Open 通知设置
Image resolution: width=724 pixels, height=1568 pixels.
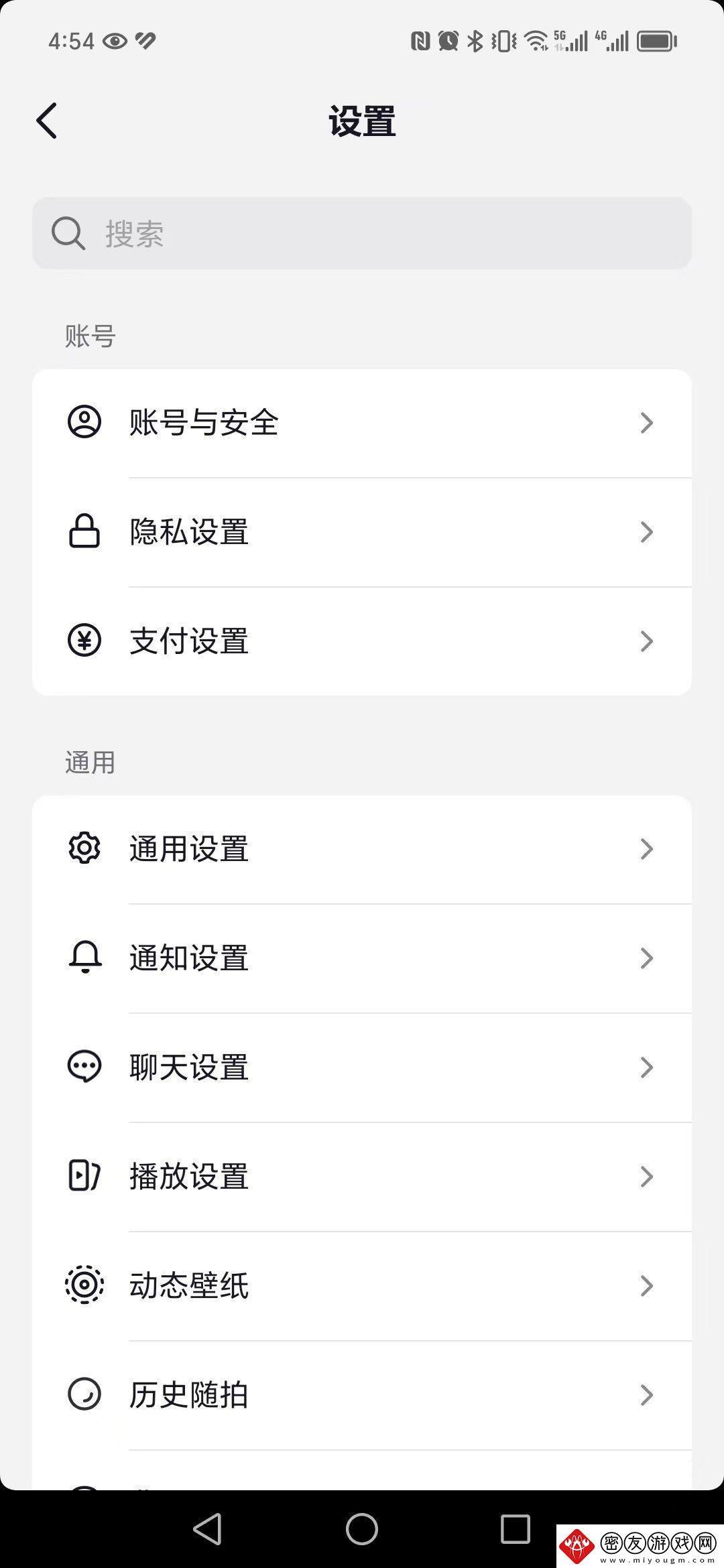[x=362, y=958]
